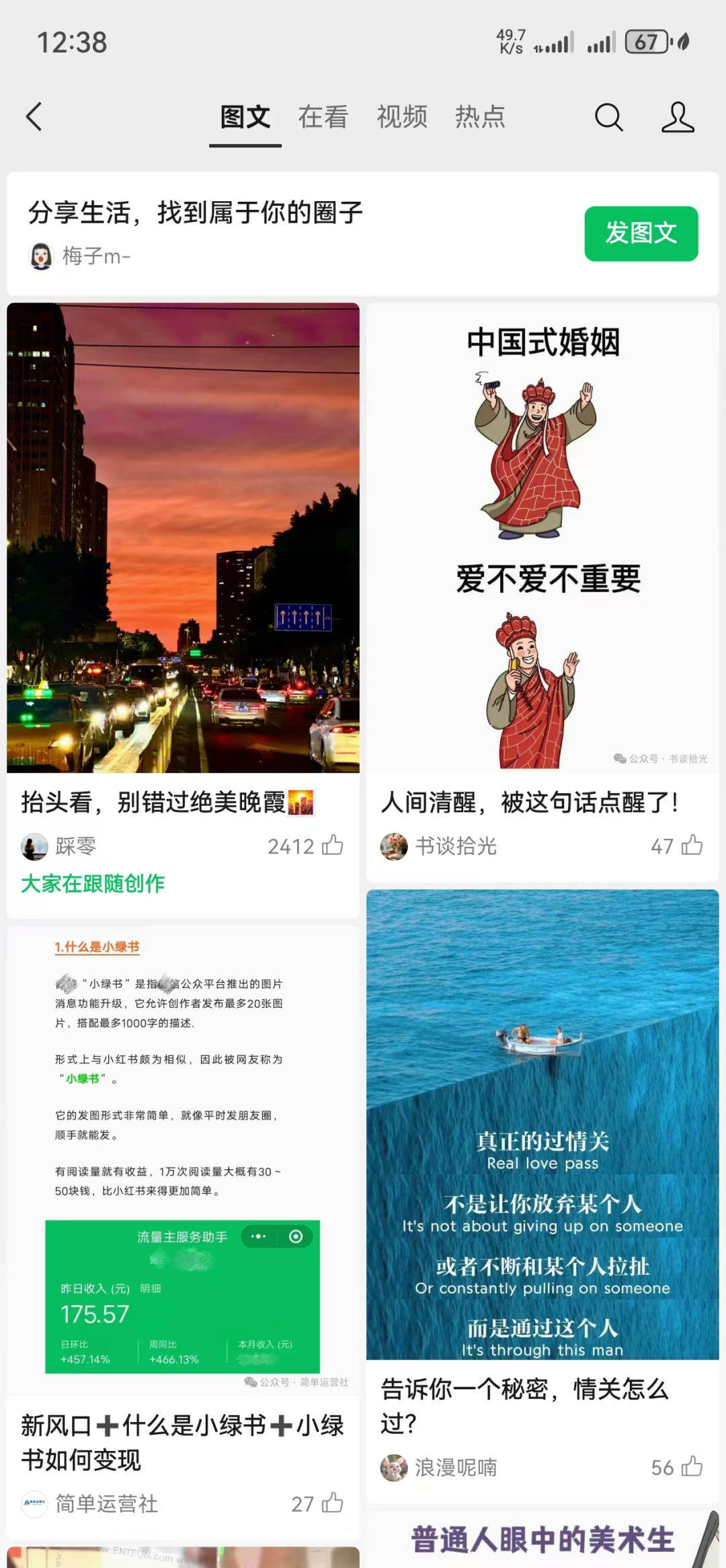This screenshot has width=726, height=1568.
Task: Open the 中国式婚姻 post
Action: pos(542,538)
